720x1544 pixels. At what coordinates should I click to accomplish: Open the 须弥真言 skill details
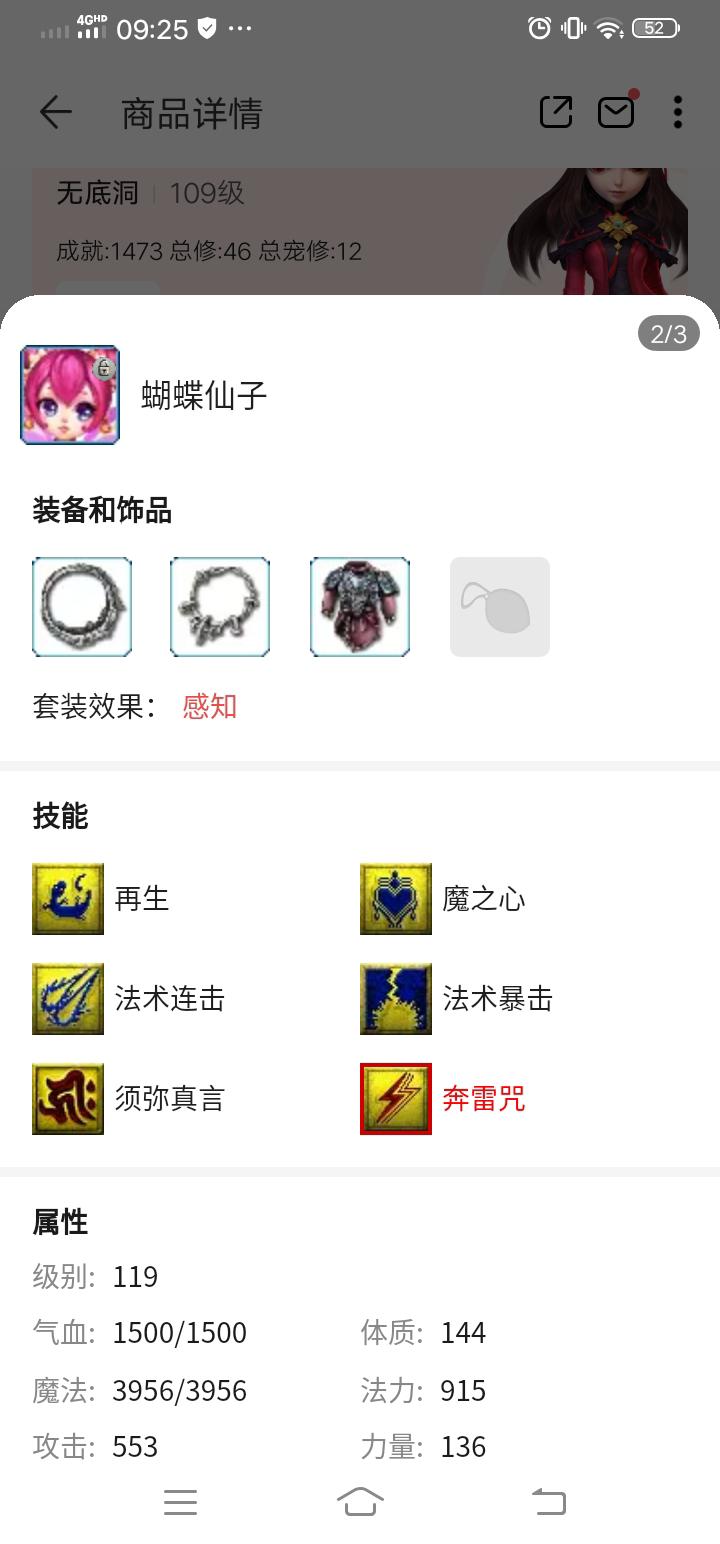(x=68, y=1099)
